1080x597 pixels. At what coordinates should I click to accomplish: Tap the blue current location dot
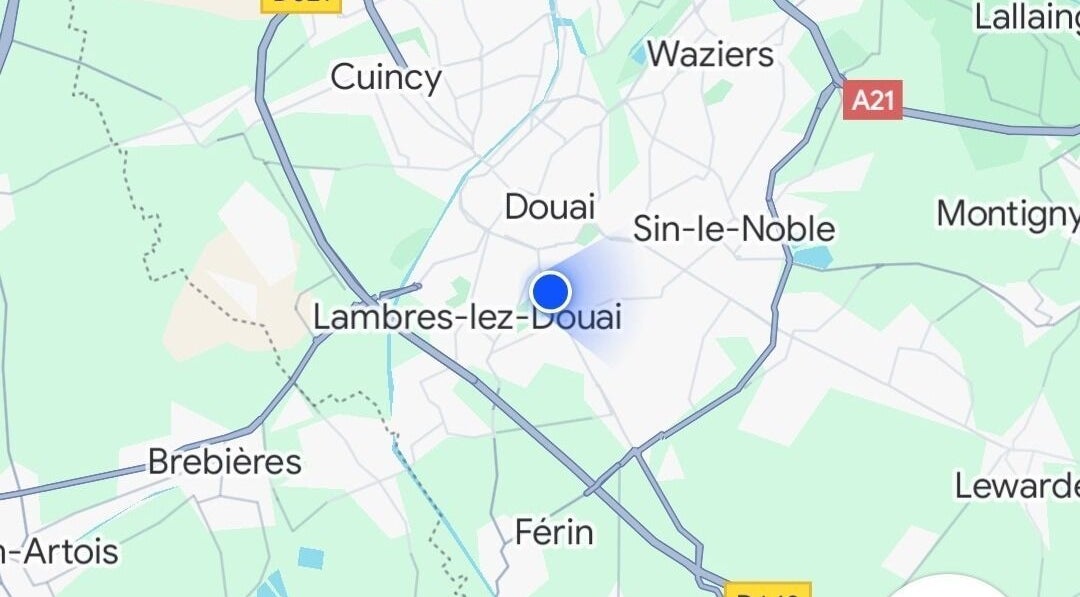point(550,292)
